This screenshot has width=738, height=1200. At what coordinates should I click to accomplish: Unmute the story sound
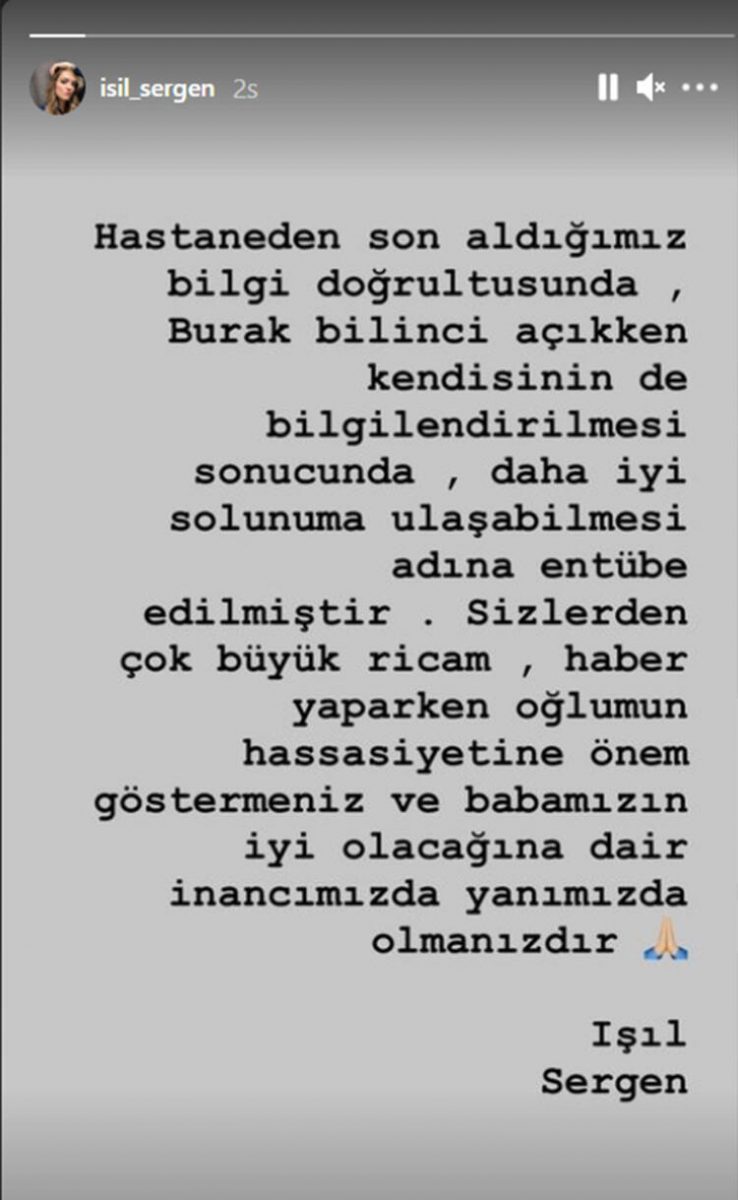coord(650,88)
